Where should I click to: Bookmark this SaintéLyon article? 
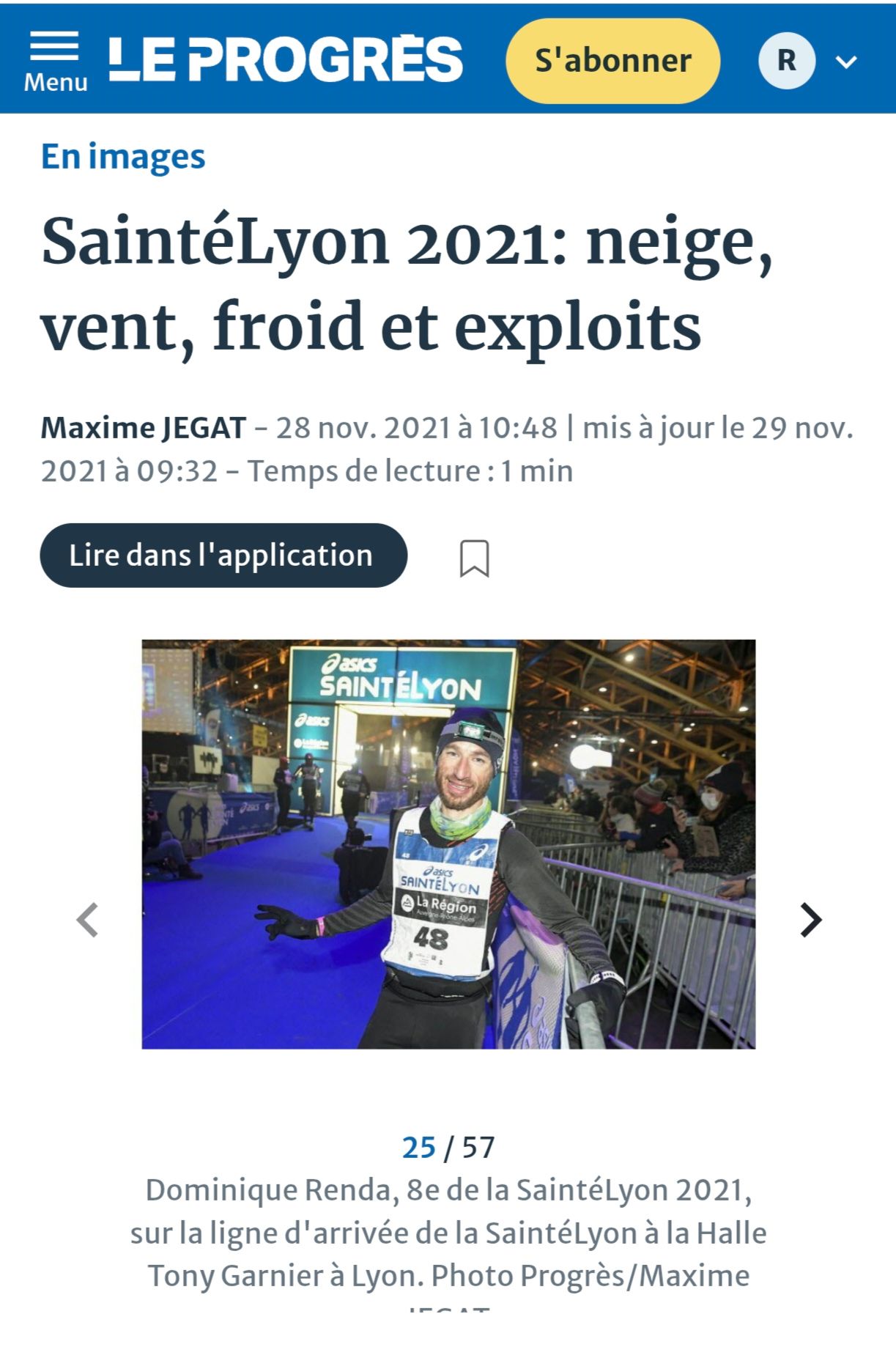point(474,558)
